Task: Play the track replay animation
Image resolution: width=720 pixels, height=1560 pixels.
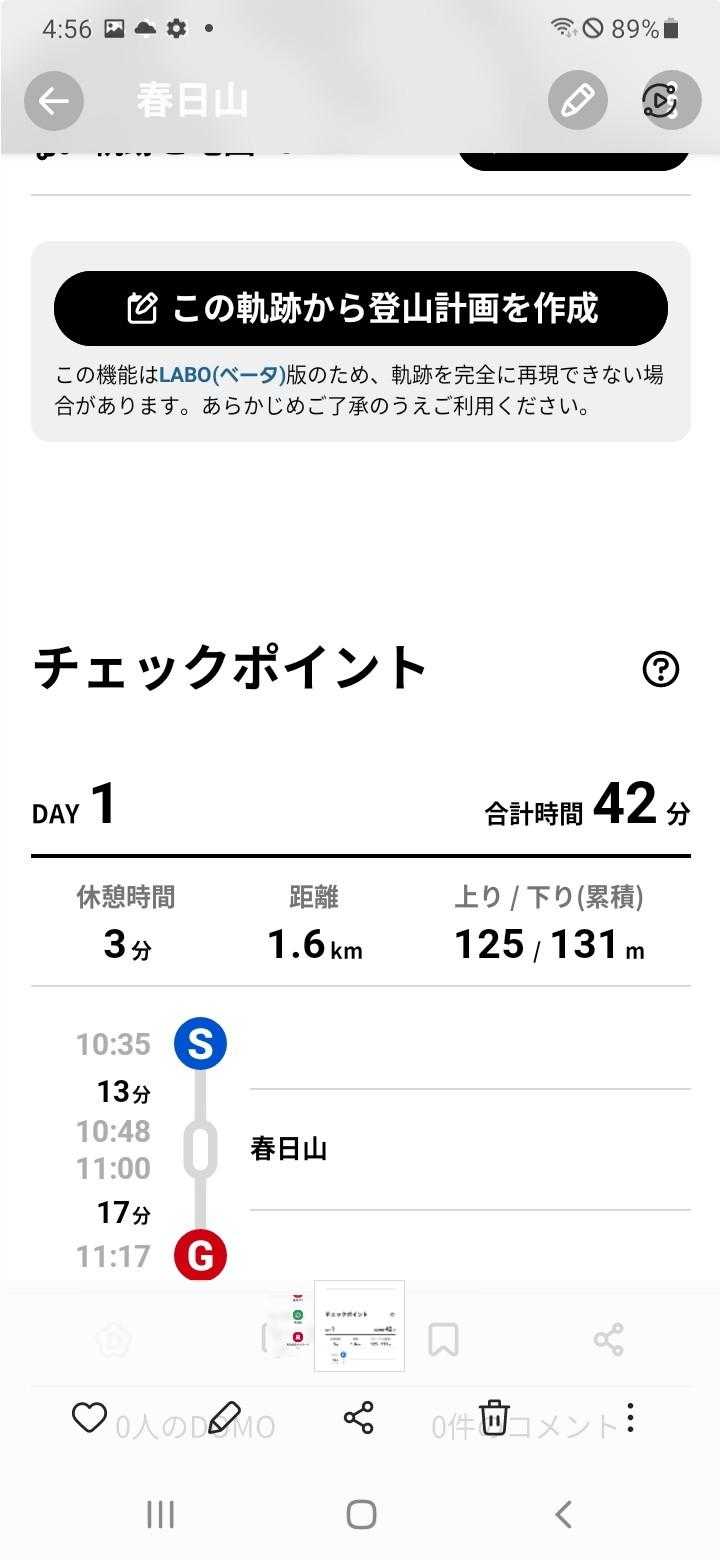Action: click(x=670, y=101)
